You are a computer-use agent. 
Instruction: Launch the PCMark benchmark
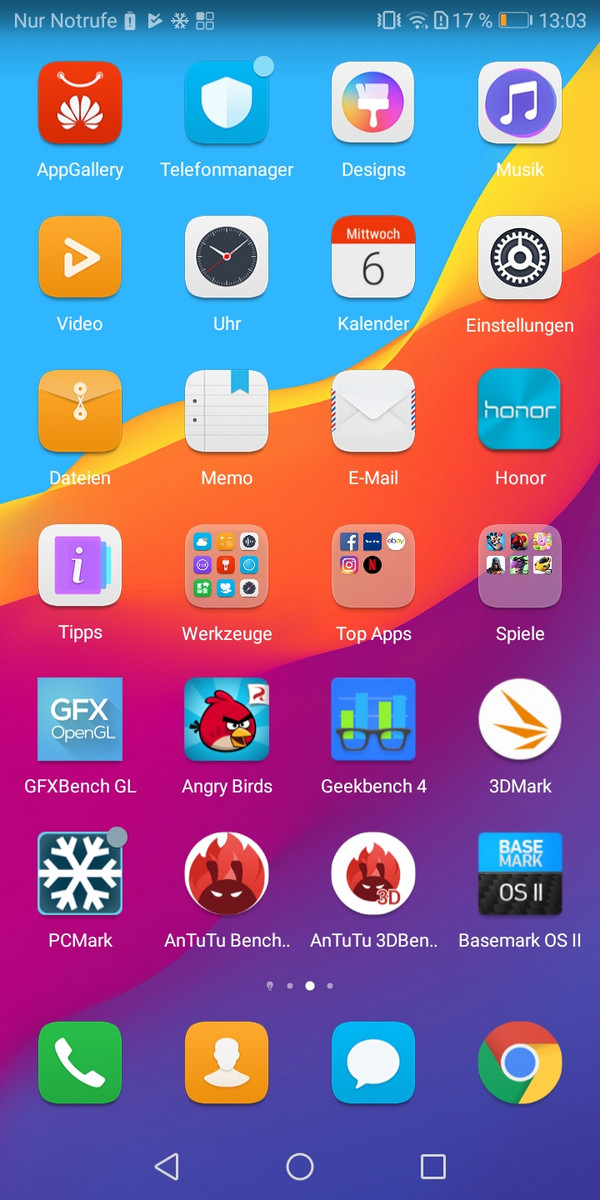(x=80, y=874)
